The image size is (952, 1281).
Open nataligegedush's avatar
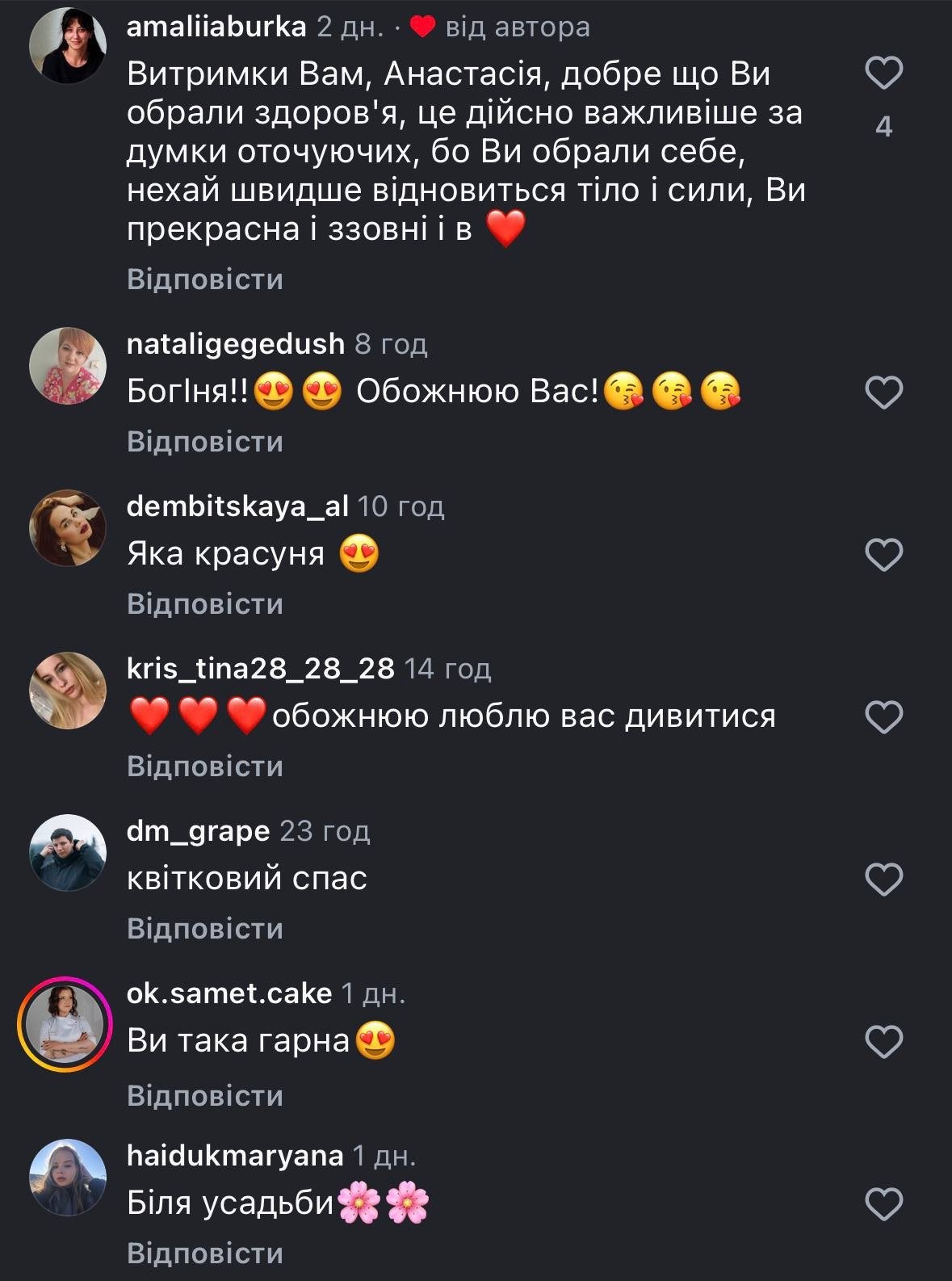[x=67, y=366]
